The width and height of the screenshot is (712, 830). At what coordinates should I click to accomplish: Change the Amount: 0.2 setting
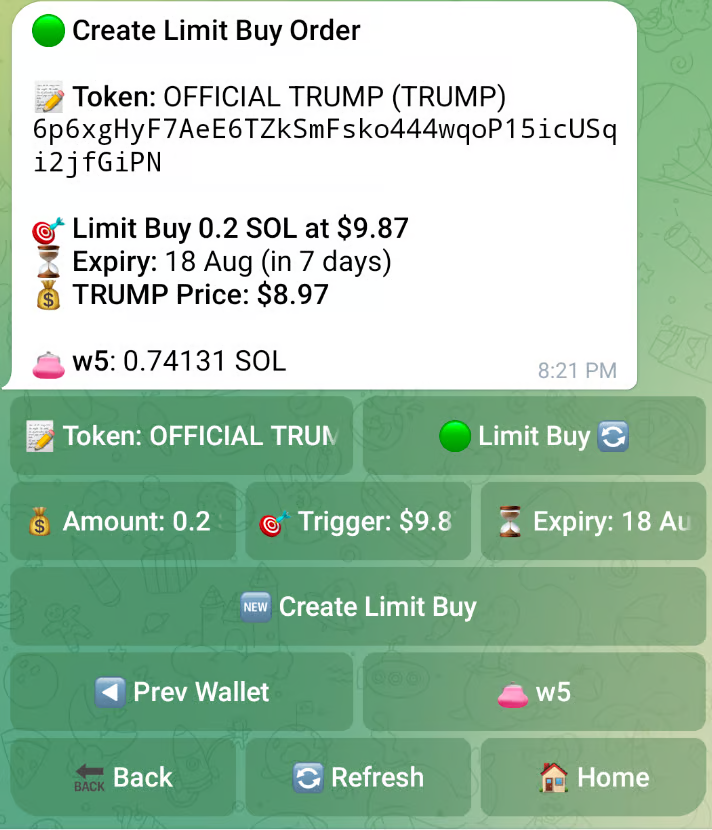coord(123,521)
